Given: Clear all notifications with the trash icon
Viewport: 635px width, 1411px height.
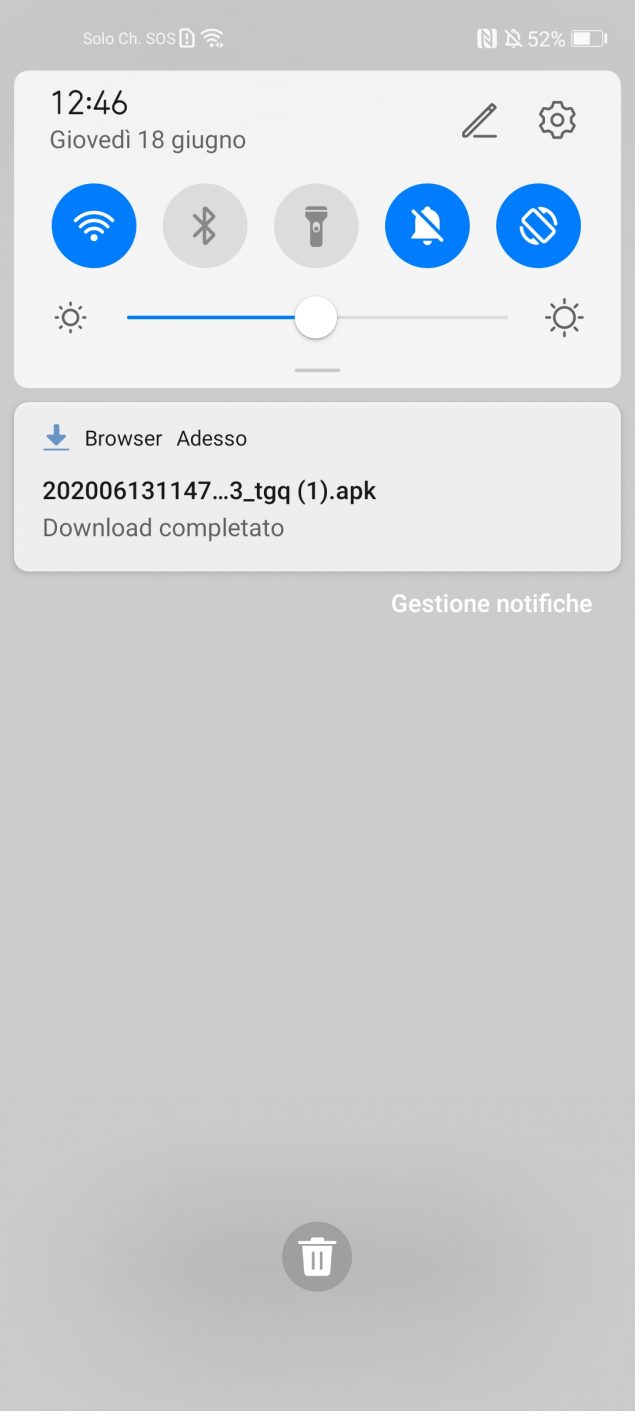Looking at the screenshot, I should (x=317, y=1256).
